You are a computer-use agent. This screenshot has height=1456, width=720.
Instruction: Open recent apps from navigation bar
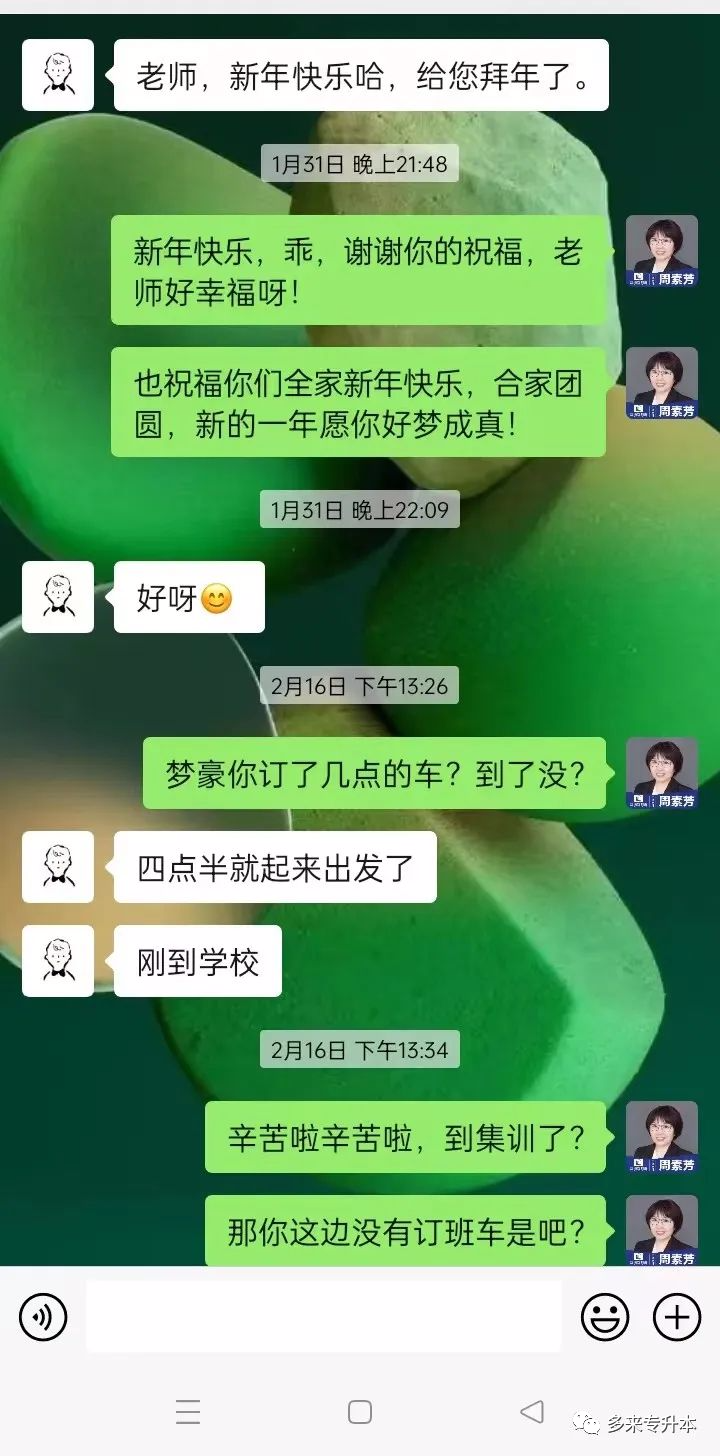188,1412
